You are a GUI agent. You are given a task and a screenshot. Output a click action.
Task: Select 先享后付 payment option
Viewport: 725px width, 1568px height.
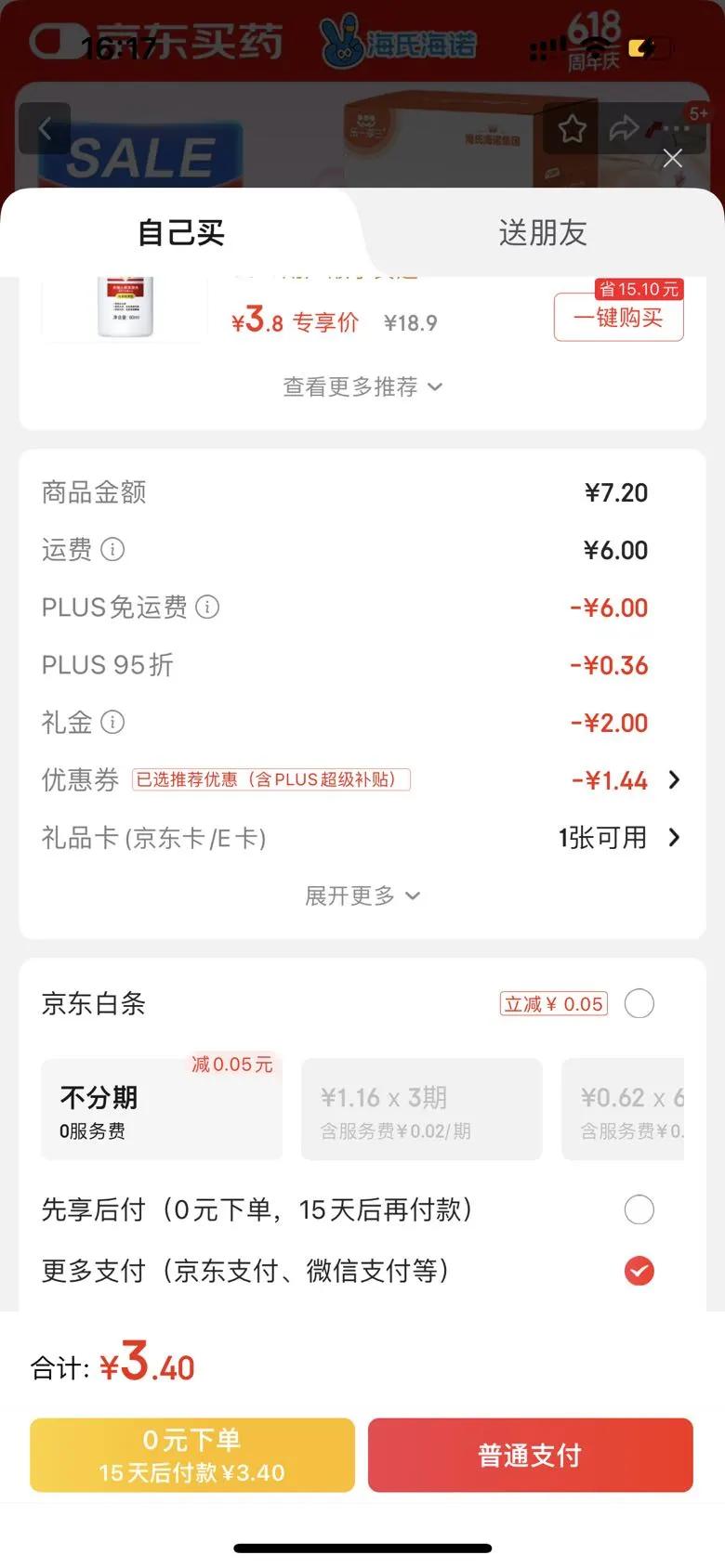click(x=639, y=1209)
